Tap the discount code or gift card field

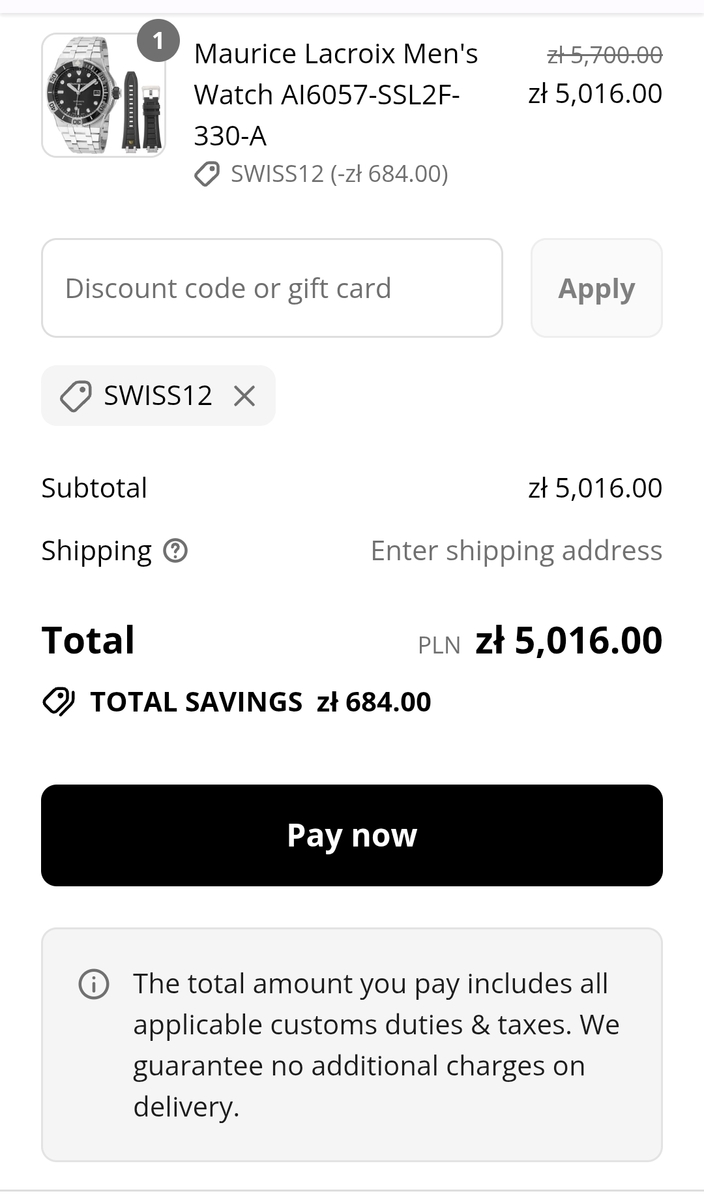coord(271,288)
